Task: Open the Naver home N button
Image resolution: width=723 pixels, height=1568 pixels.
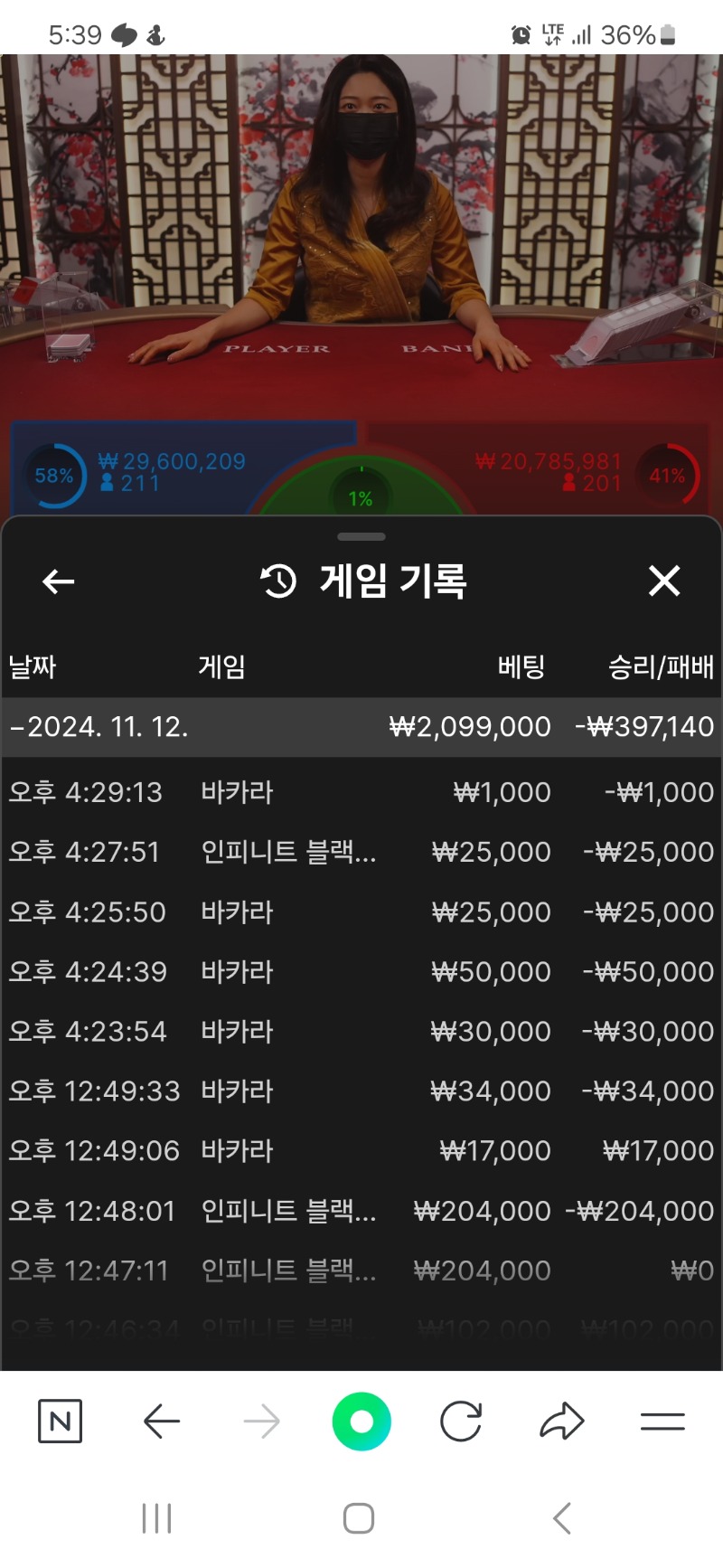Action: coord(61,1421)
